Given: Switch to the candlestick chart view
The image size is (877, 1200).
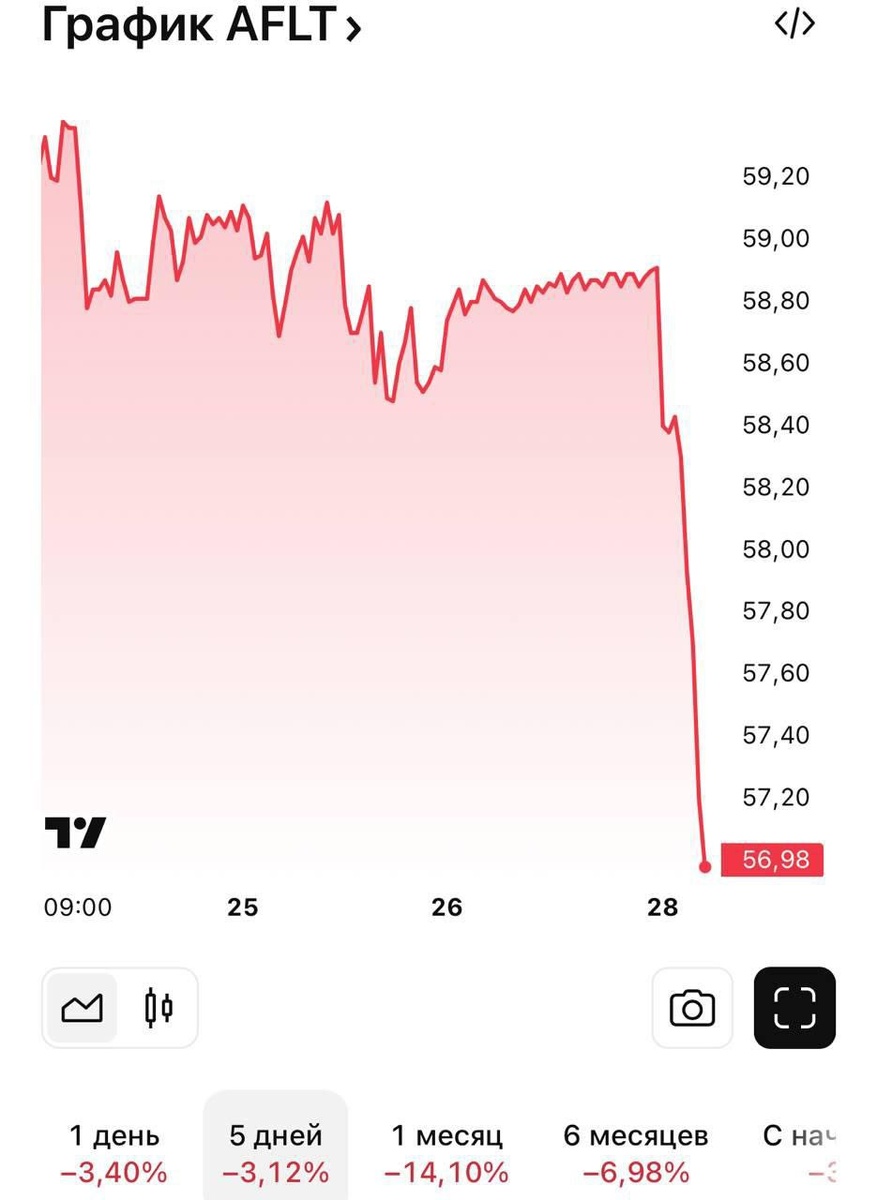Looking at the screenshot, I should (x=158, y=1008).
